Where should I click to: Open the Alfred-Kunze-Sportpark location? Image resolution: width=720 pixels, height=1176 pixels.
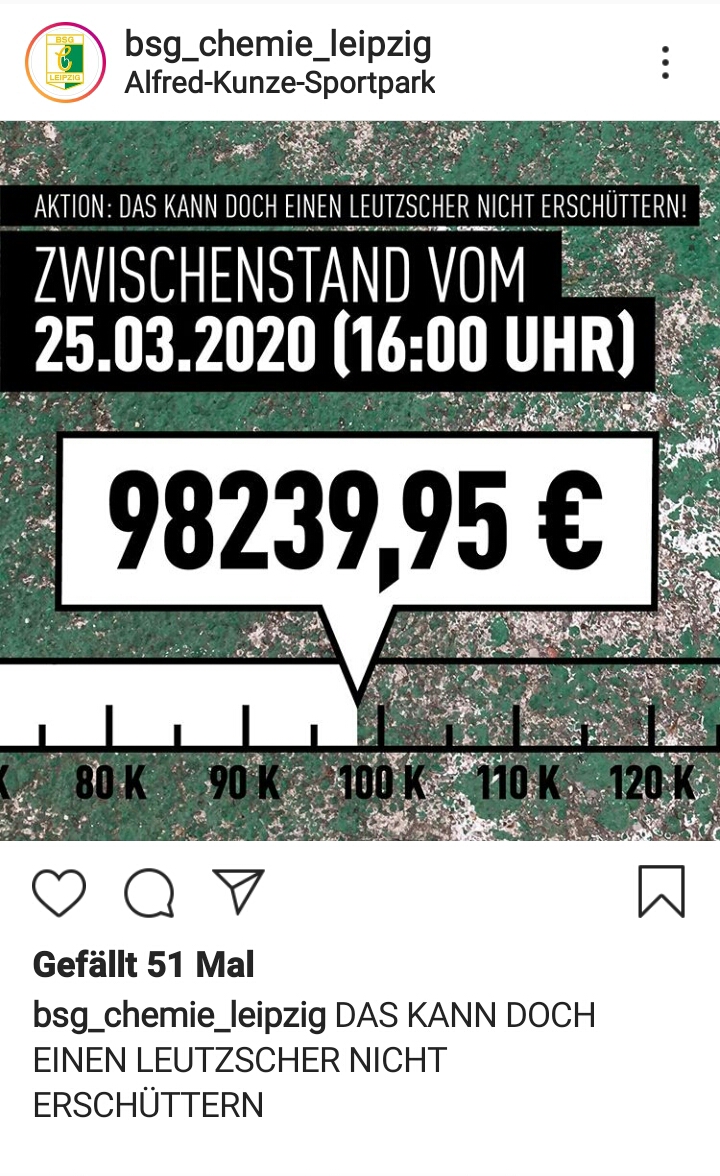280,83
